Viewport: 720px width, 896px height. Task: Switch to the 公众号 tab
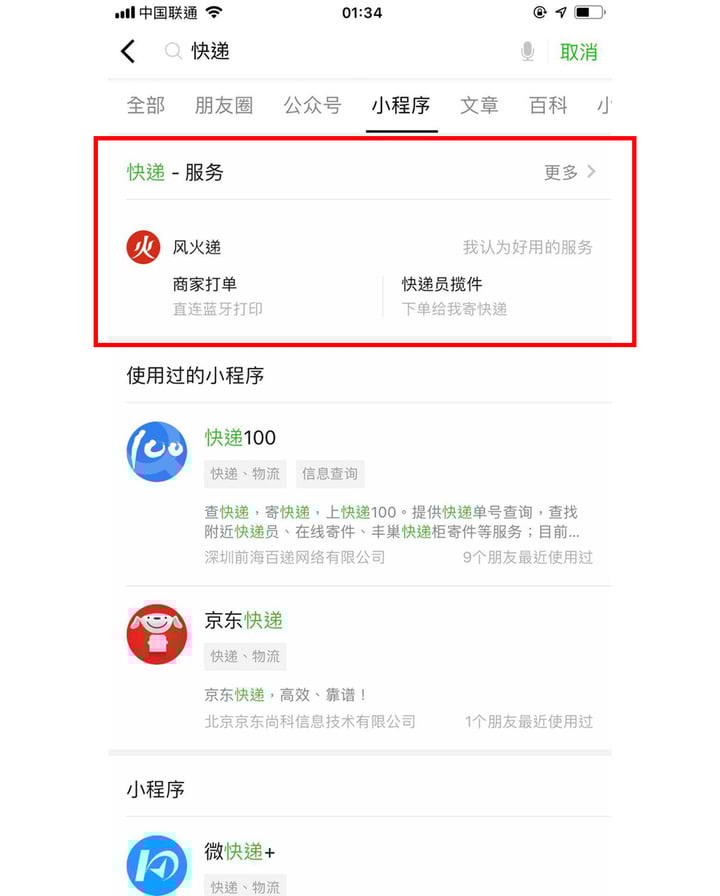pos(312,105)
